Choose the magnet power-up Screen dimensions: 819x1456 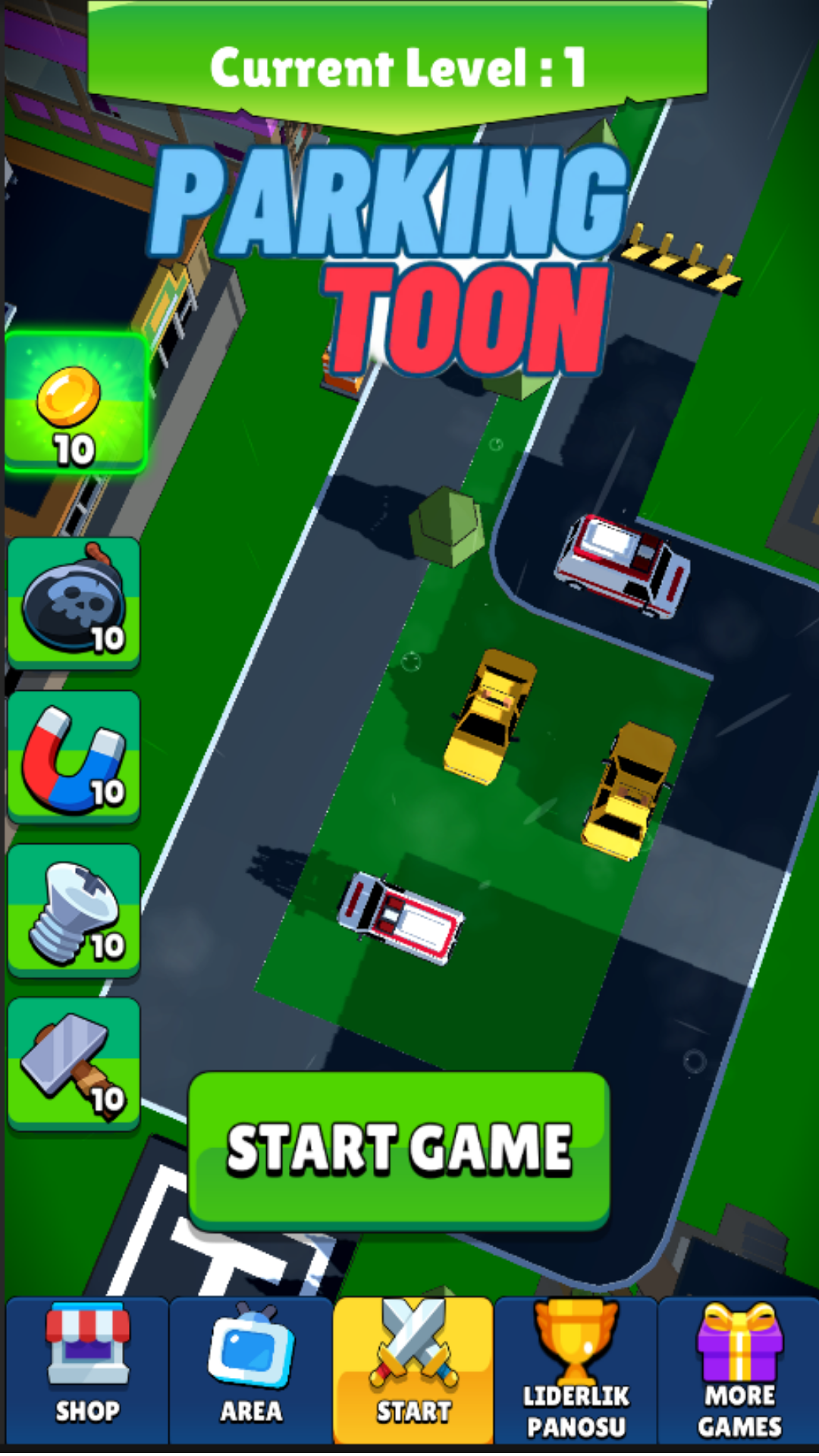(74, 757)
